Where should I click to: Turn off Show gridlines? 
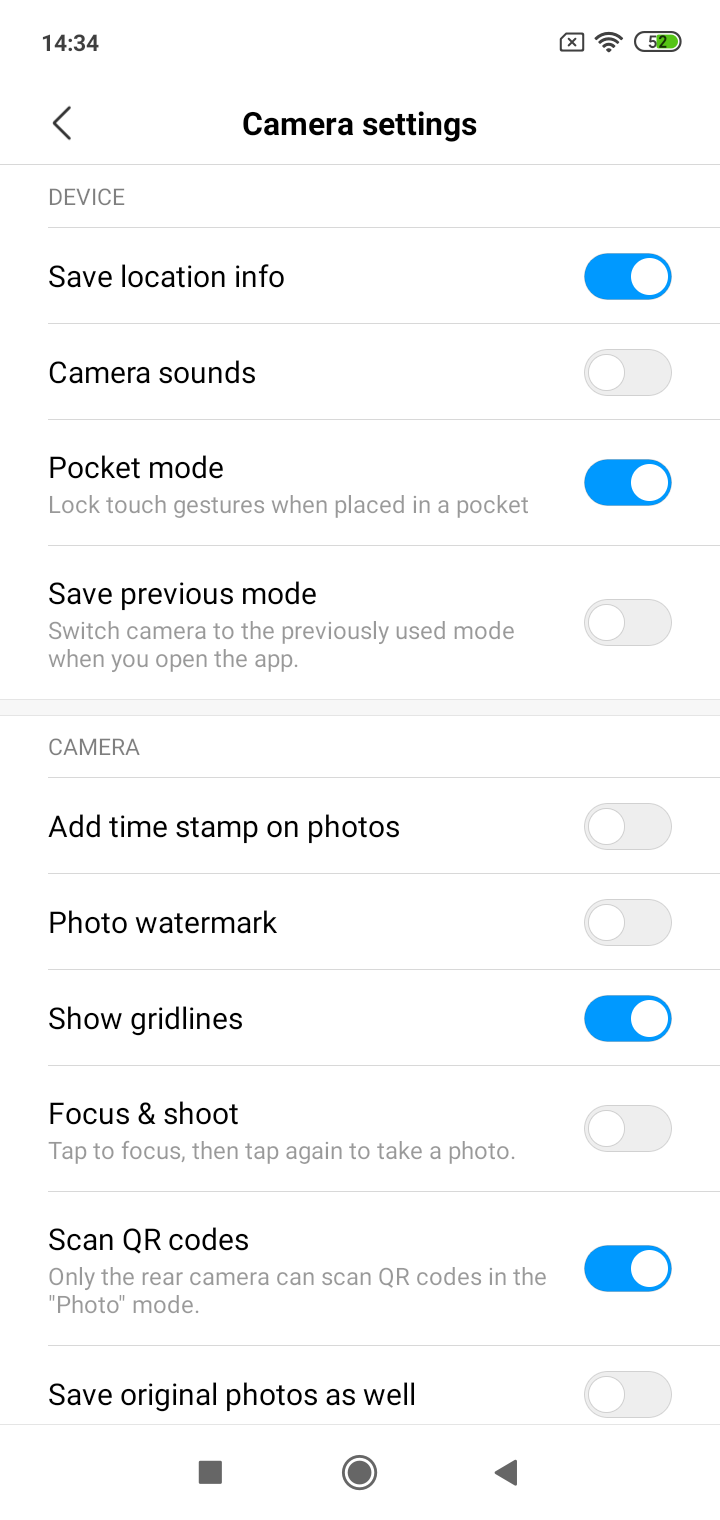pos(627,1019)
